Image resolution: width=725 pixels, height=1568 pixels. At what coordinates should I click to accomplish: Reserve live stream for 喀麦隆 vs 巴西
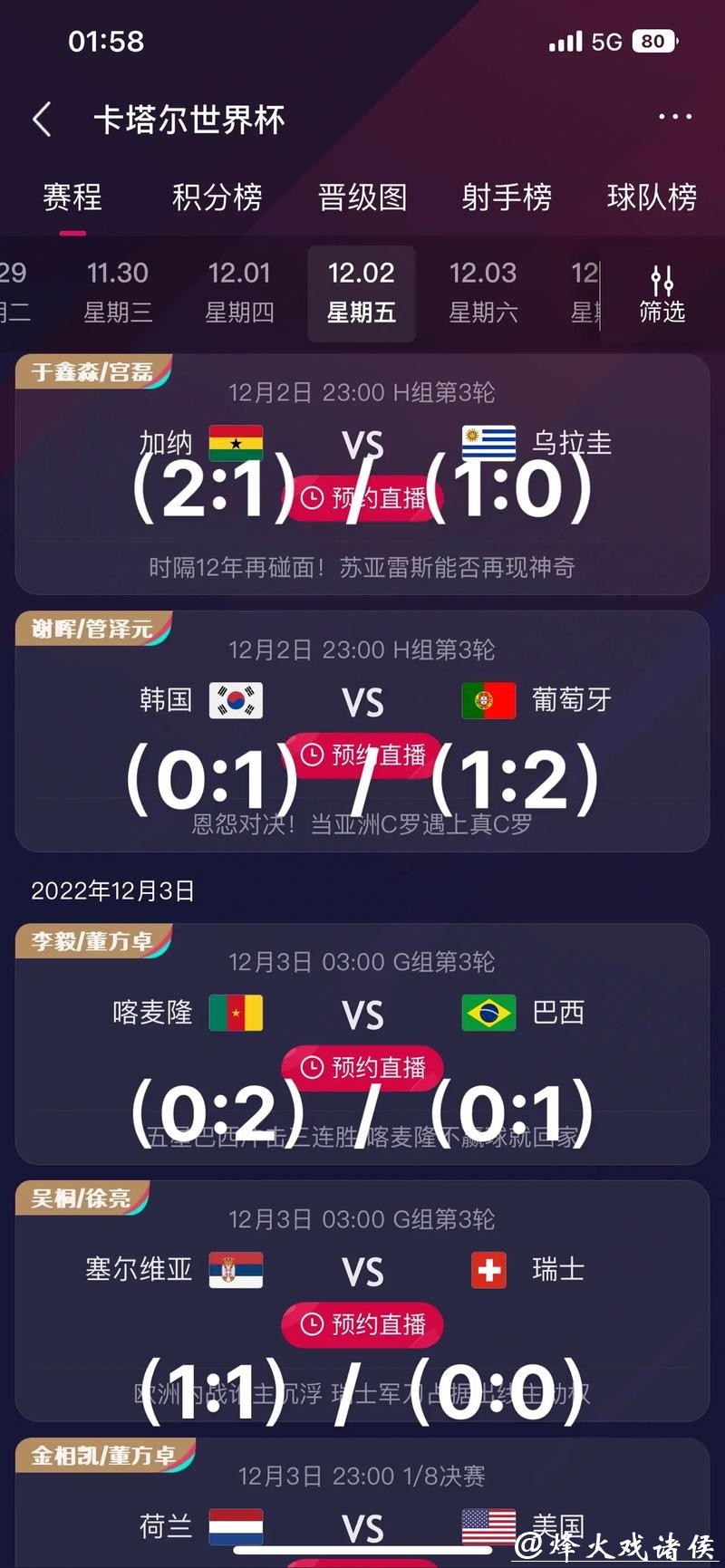[x=362, y=1067]
